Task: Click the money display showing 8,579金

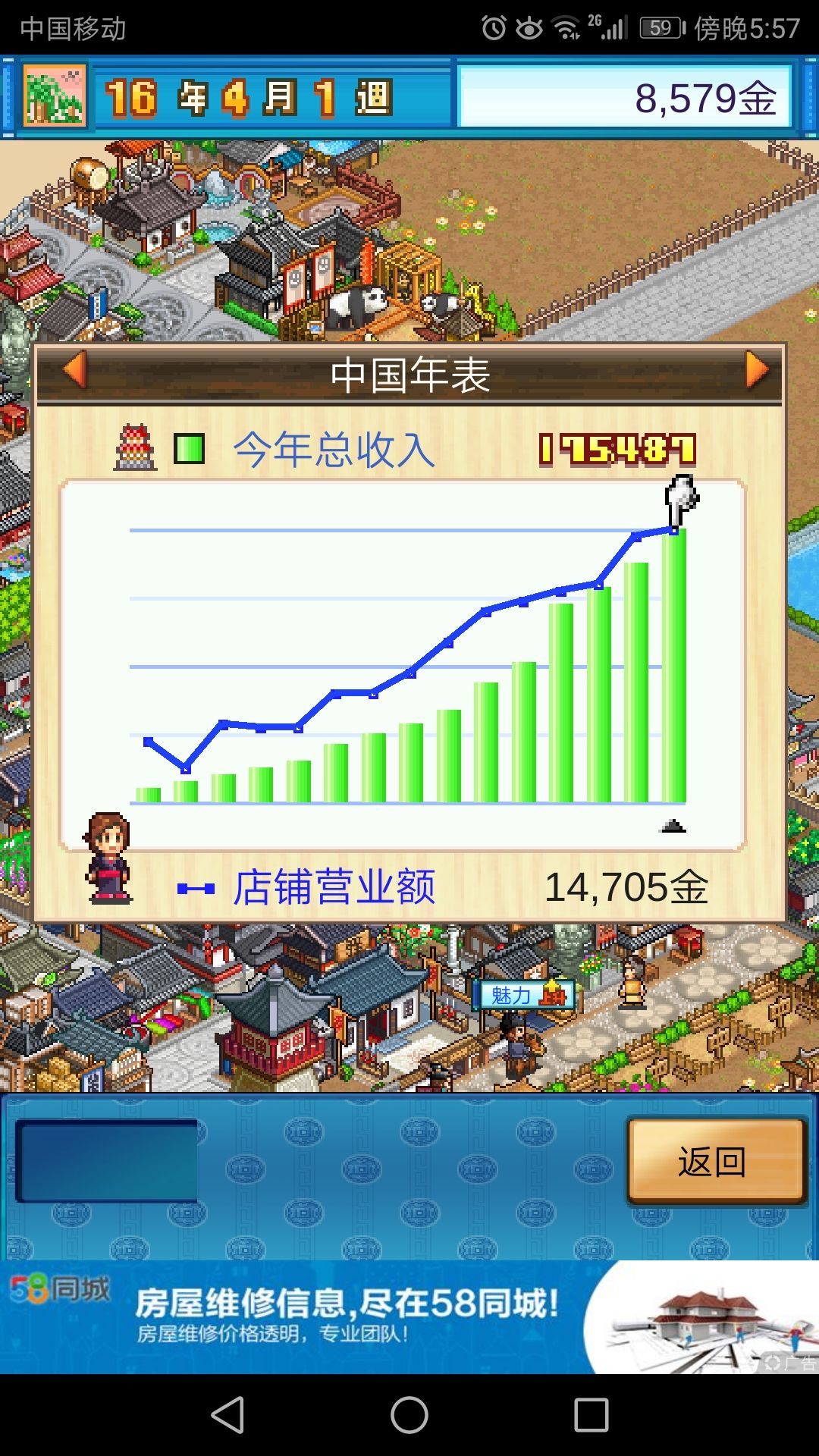Action: (x=705, y=97)
